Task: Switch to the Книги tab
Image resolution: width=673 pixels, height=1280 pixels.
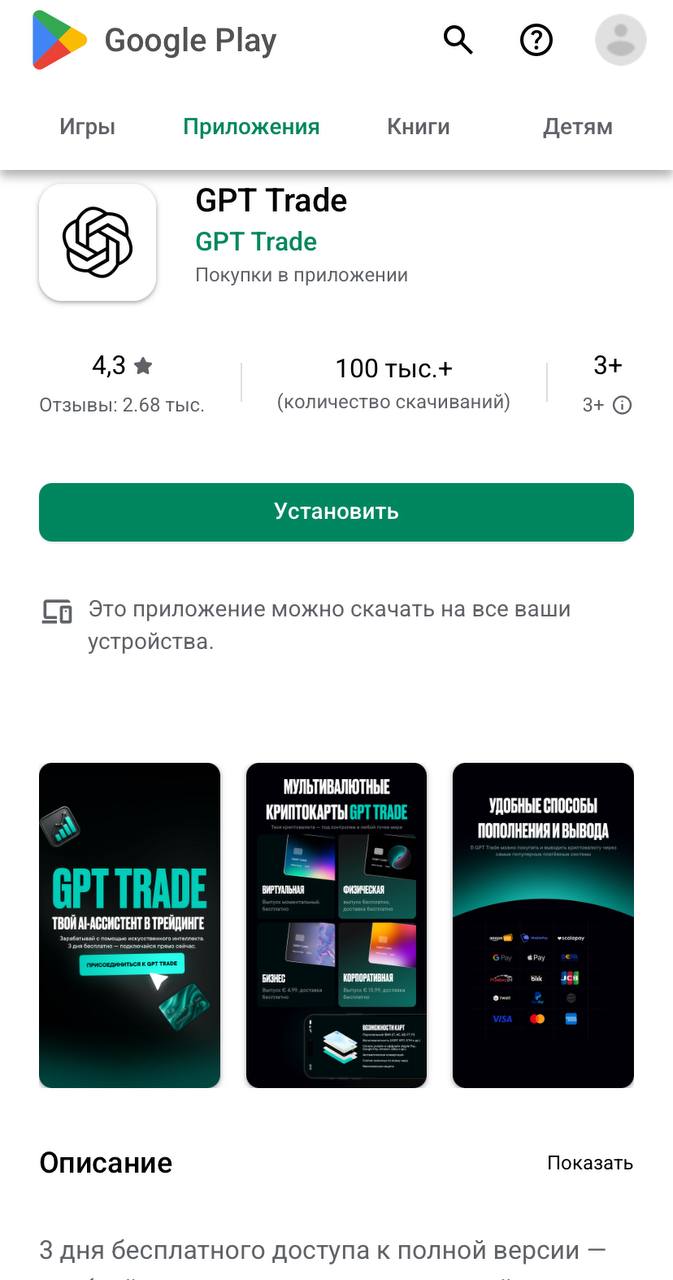Action: coord(418,127)
